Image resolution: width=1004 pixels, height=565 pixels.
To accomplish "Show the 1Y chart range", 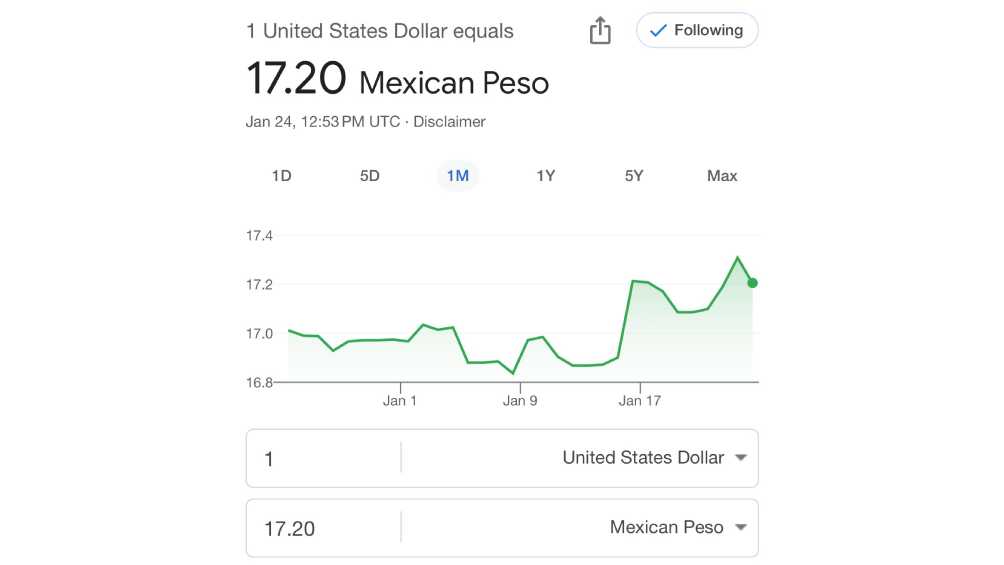I will pos(546,176).
